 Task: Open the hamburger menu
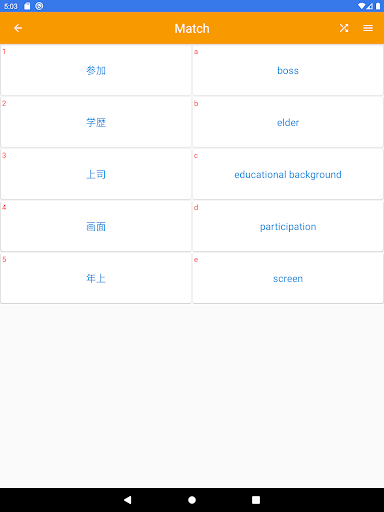pos(368,28)
